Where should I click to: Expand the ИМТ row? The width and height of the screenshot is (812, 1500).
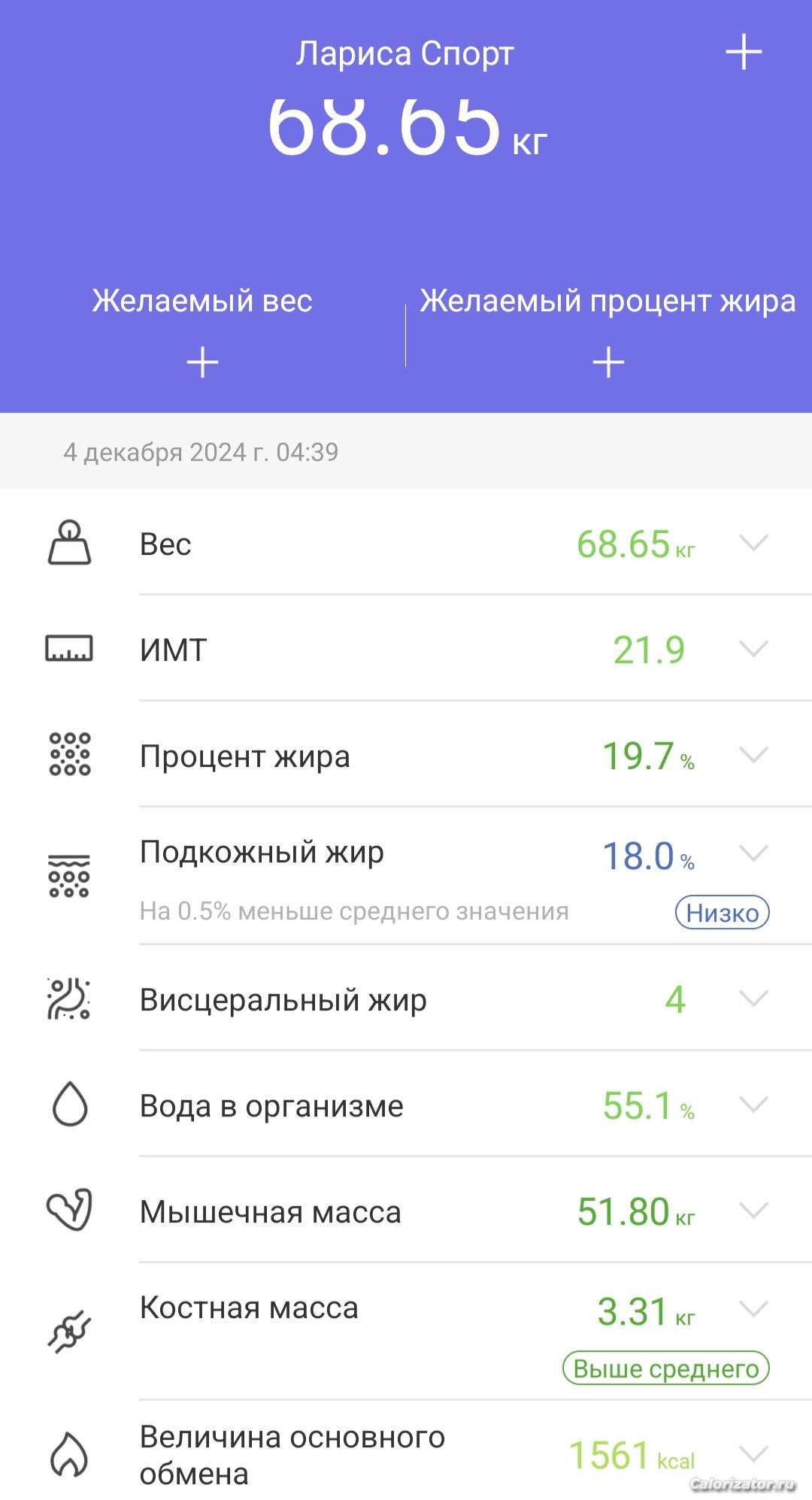753,648
